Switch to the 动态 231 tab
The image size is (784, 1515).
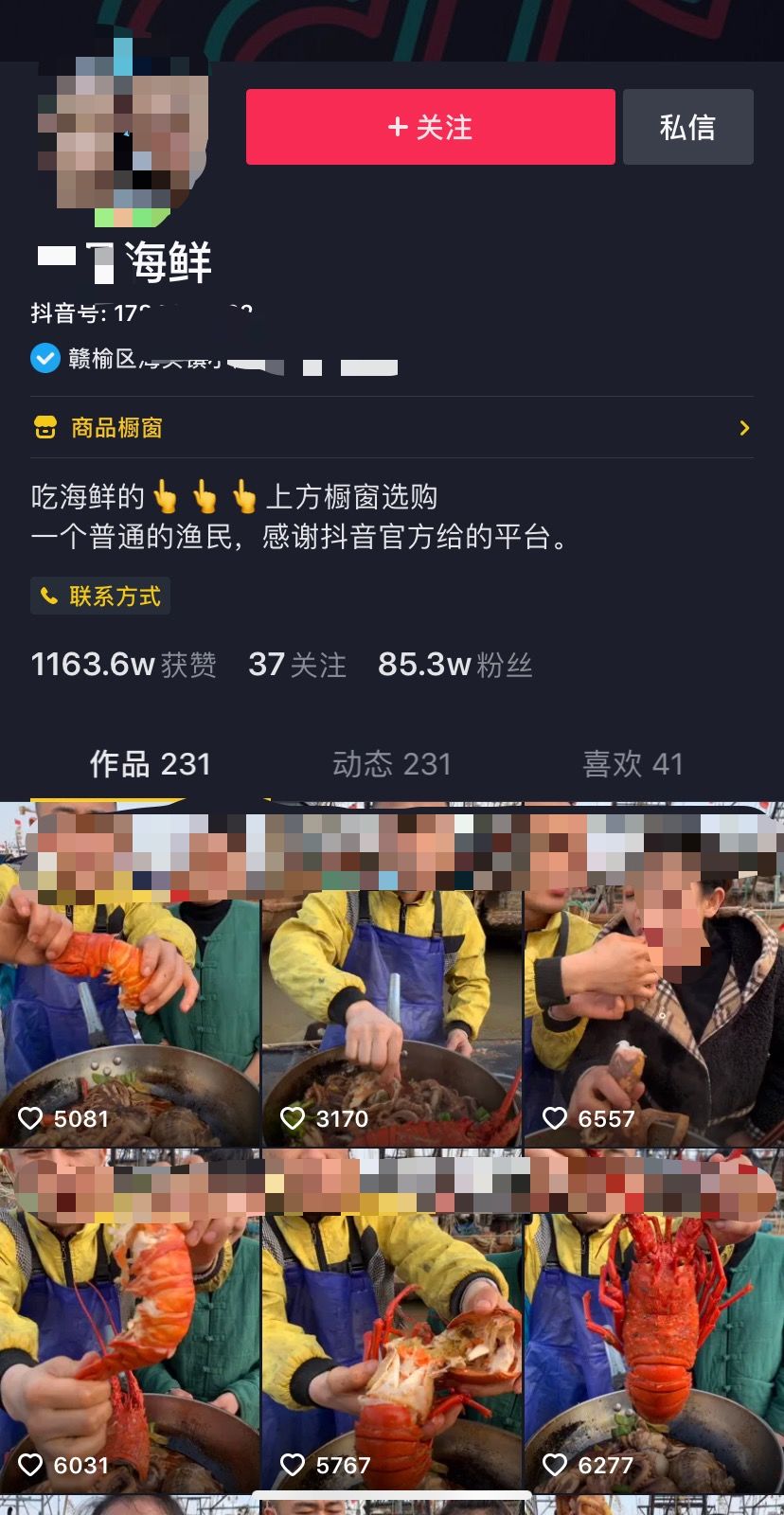coord(392,763)
